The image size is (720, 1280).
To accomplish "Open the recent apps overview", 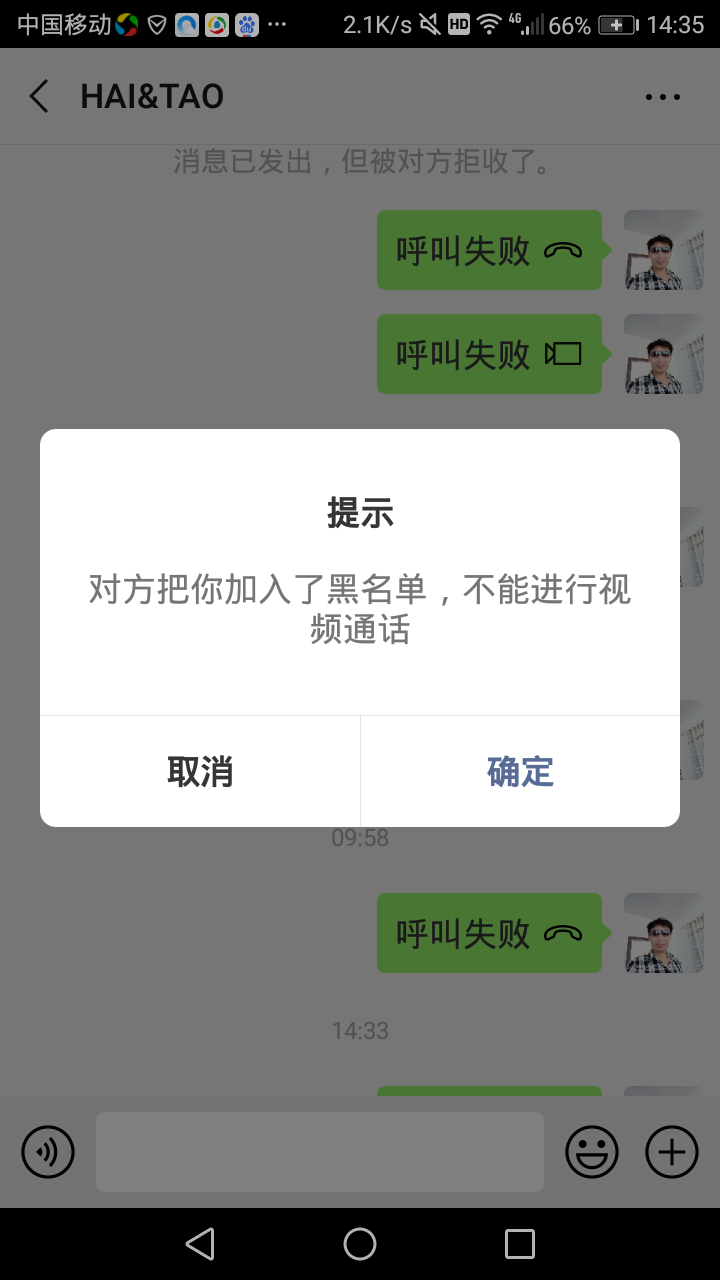I will tap(520, 1244).
